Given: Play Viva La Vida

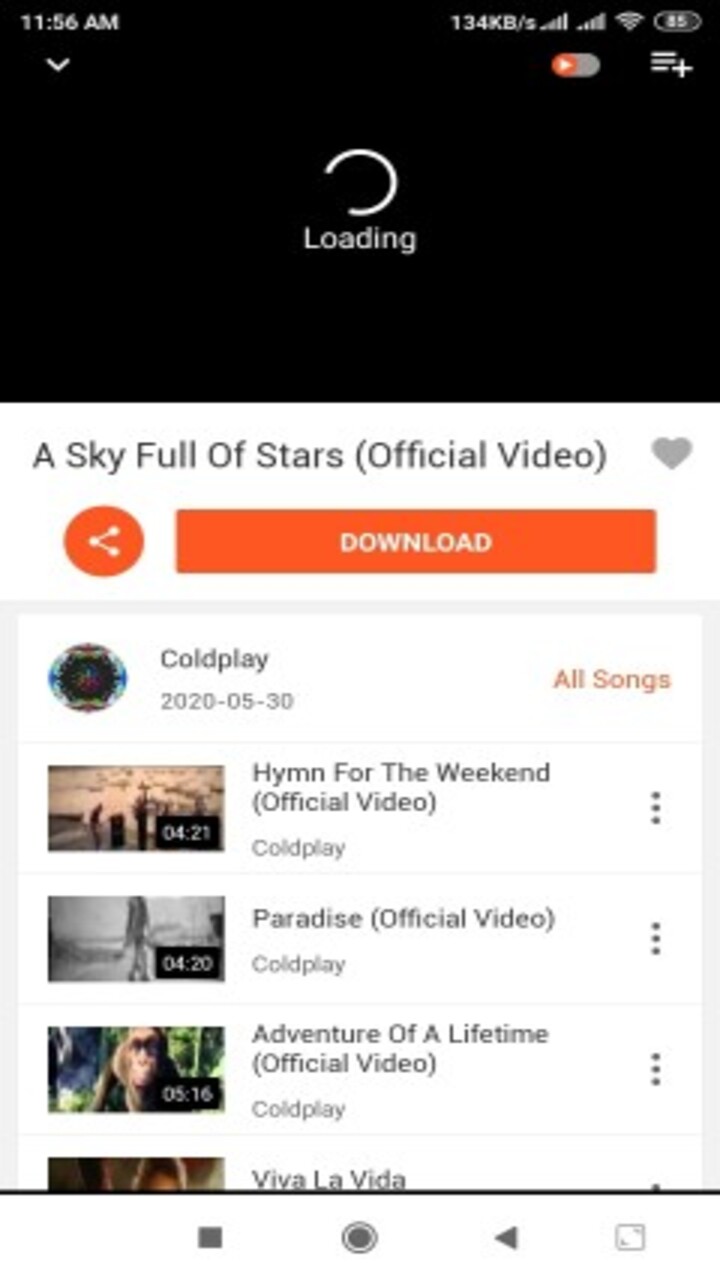Looking at the screenshot, I should (x=328, y=1177).
